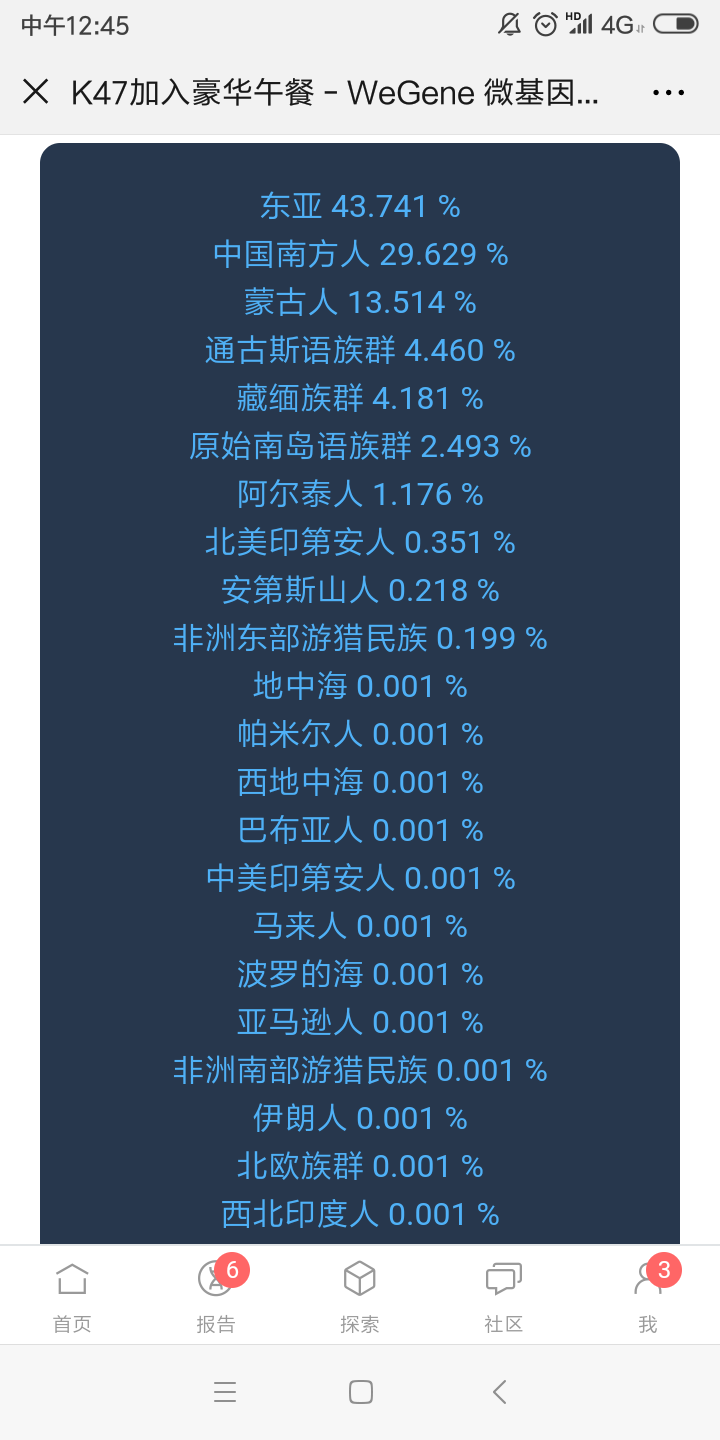Select the 社区 tab
The width and height of the screenshot is (720, 1440).
[504, 1296]
